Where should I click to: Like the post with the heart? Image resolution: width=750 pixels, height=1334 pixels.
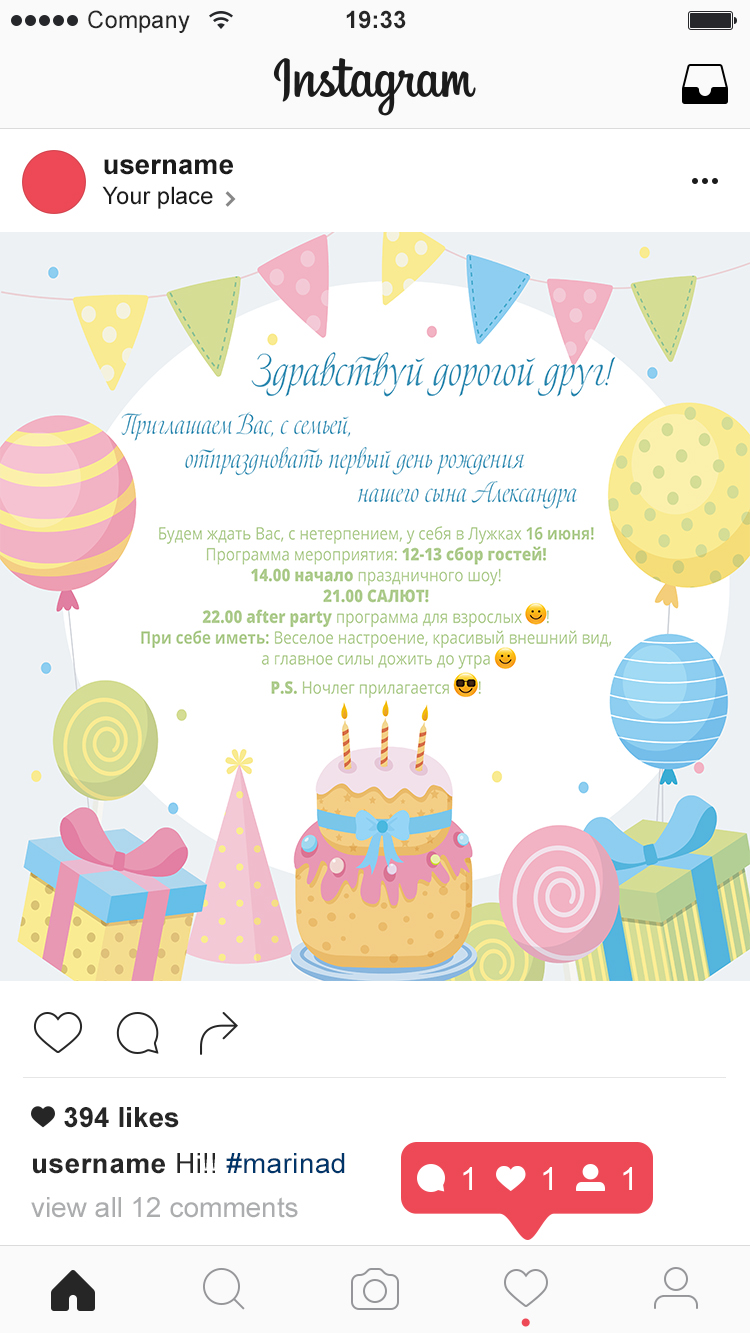point(58,1032)
